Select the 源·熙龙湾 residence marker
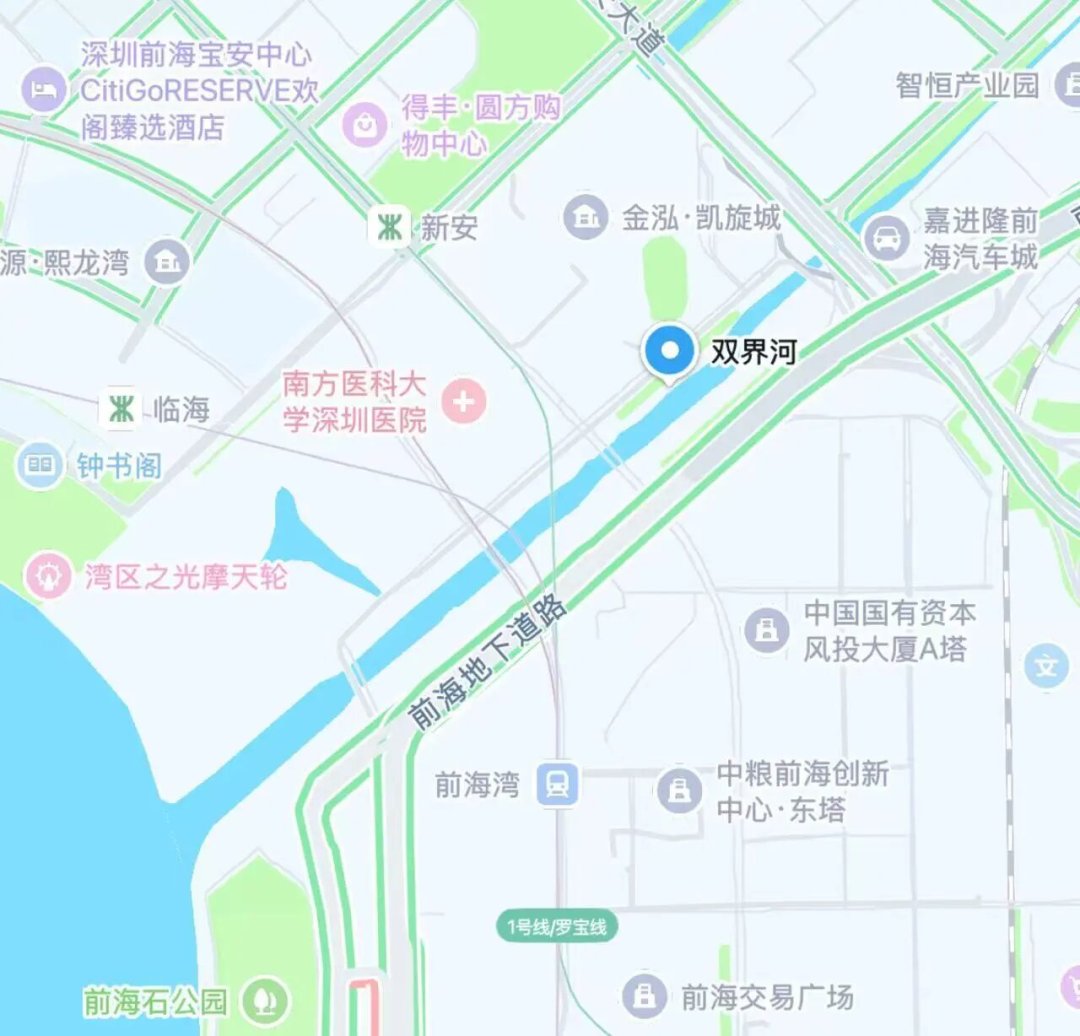Screen dimensions: 1080x1036 click(168, 263)
